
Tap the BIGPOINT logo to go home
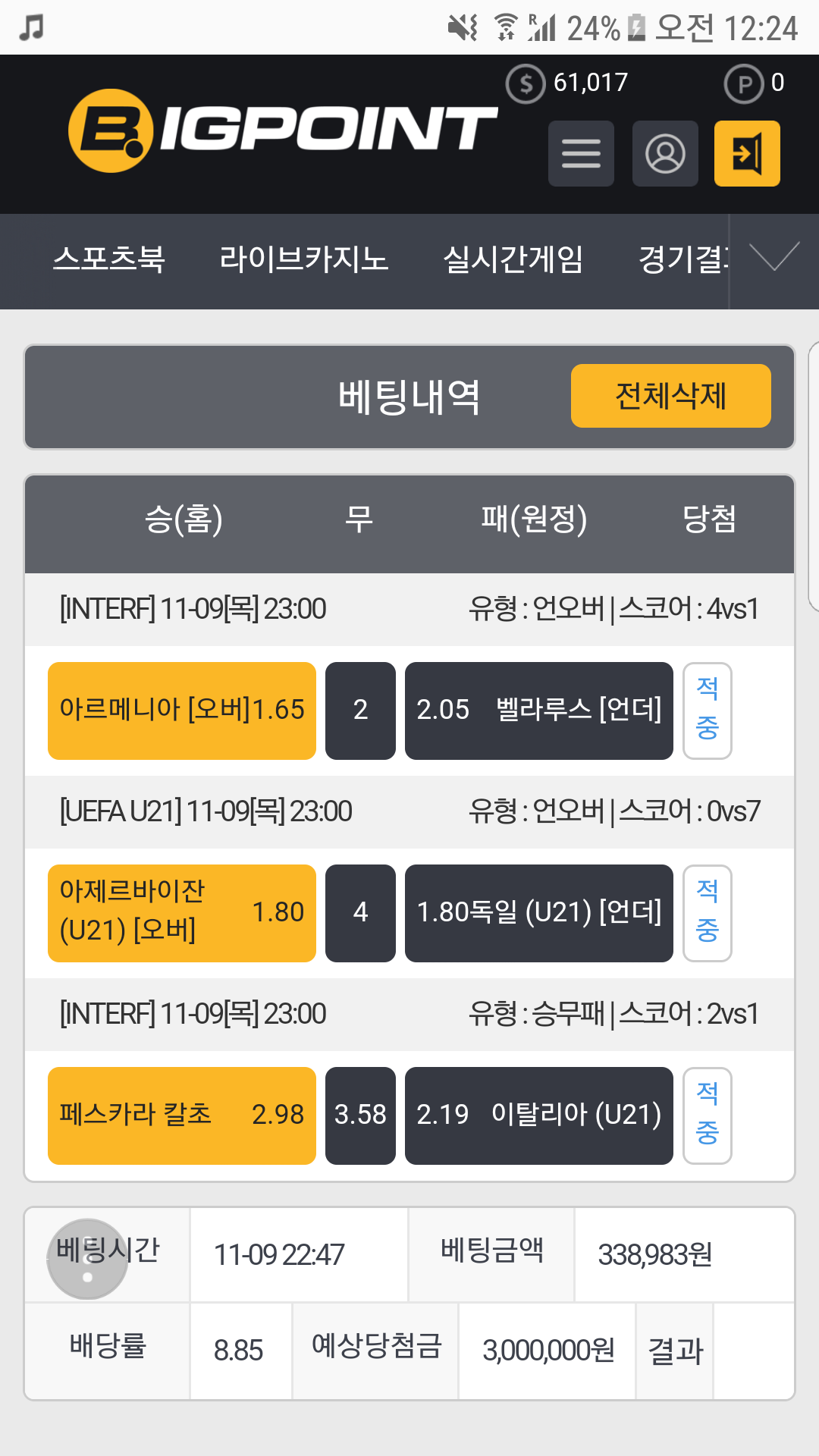pos(282,130)
